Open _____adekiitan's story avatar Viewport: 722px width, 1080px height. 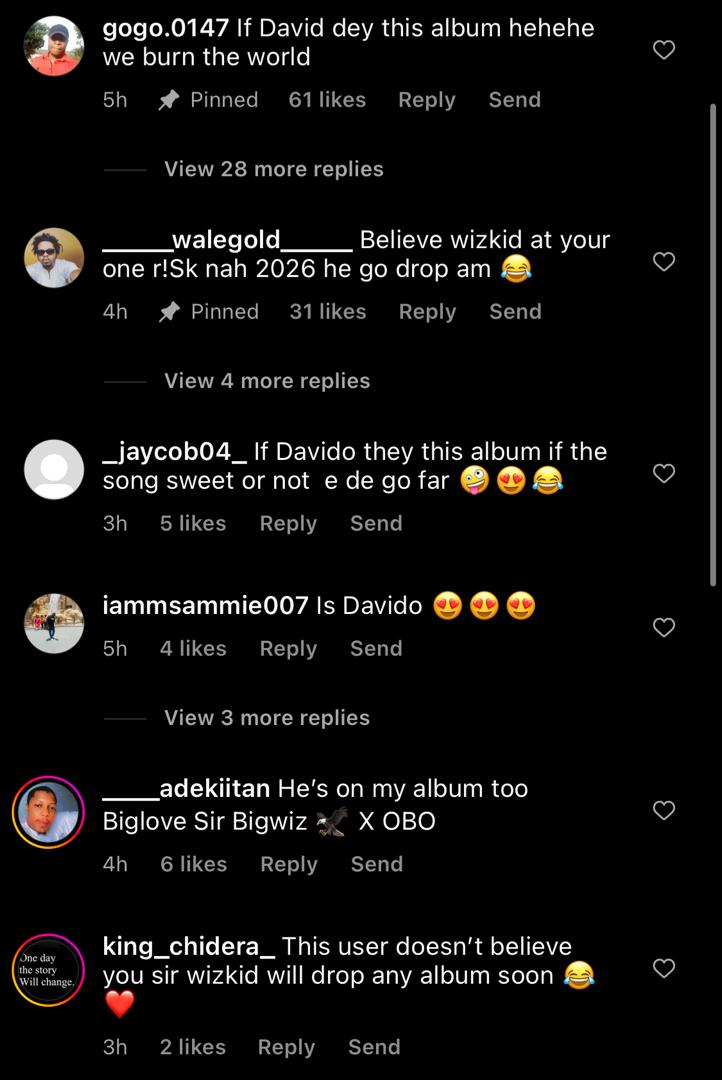pyautogui.click(x=48, y=811)
